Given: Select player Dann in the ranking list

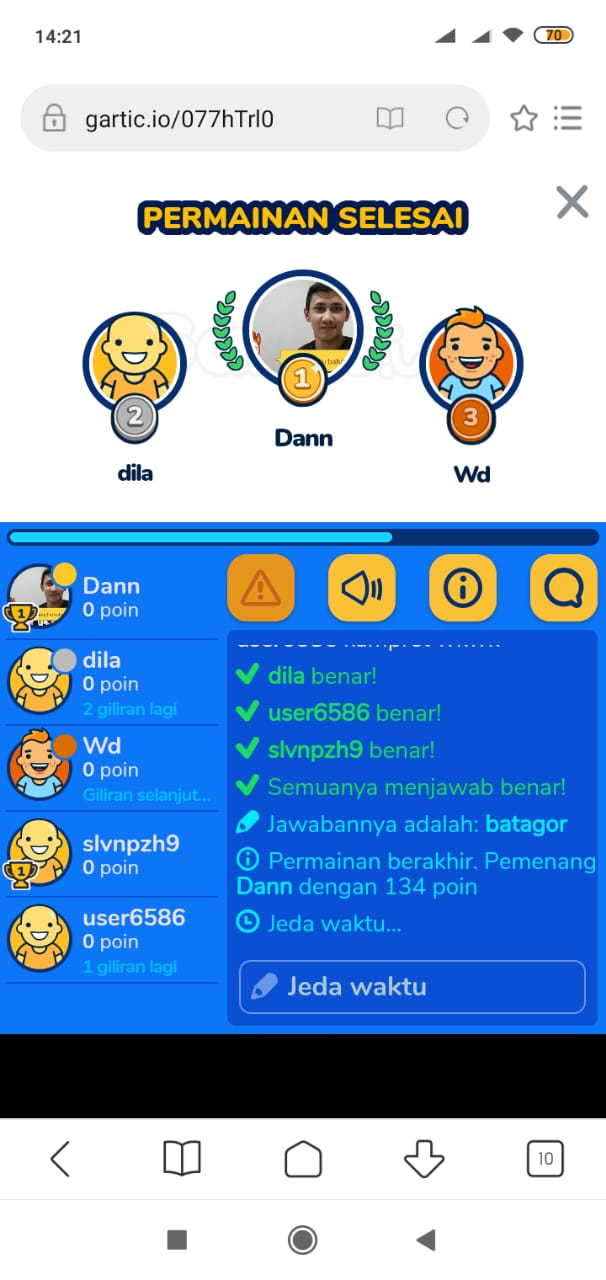Looking at the screenshot, I should tap(110, 597).
